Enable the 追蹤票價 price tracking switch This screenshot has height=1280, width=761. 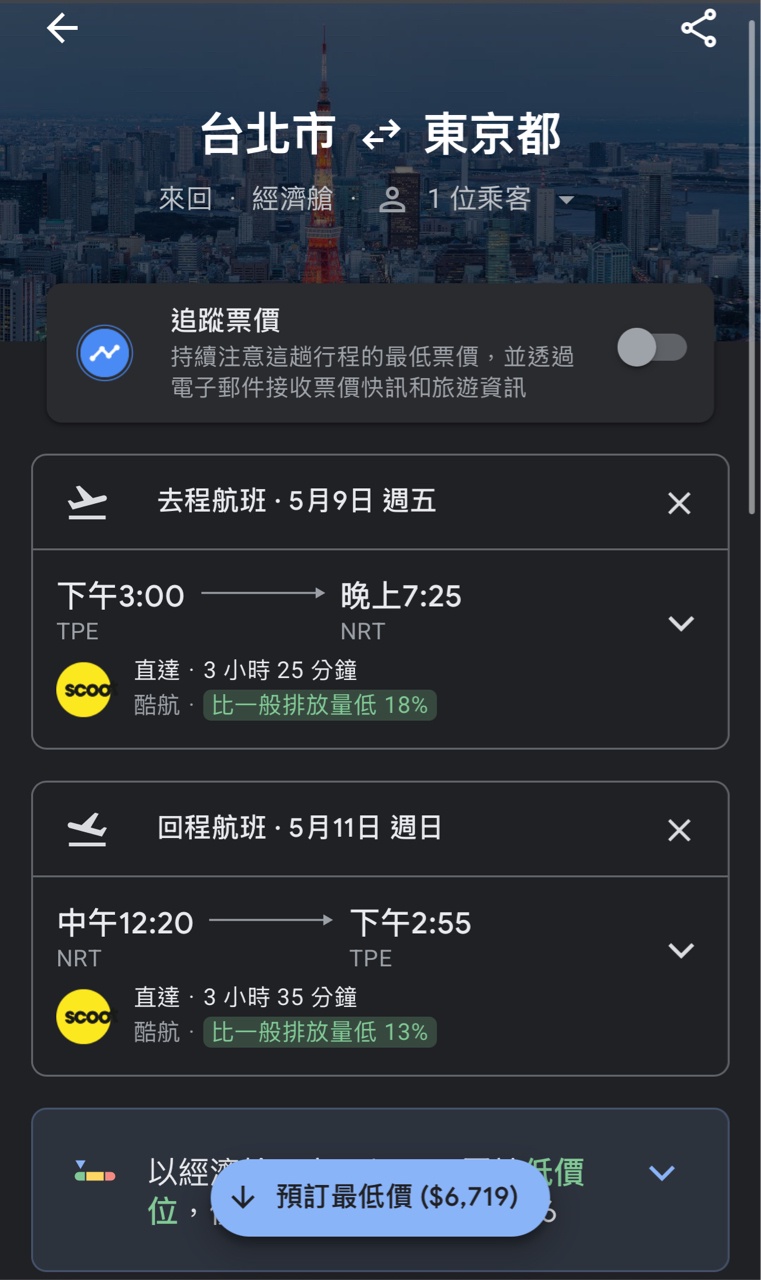click(x=652, y=348)
